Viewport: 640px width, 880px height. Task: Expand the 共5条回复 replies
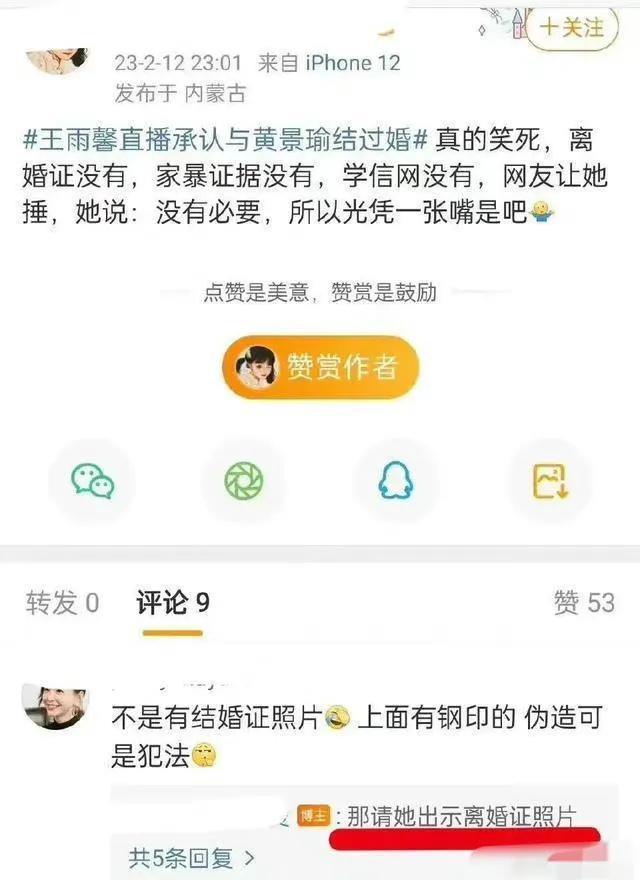[x=192, y=857]
